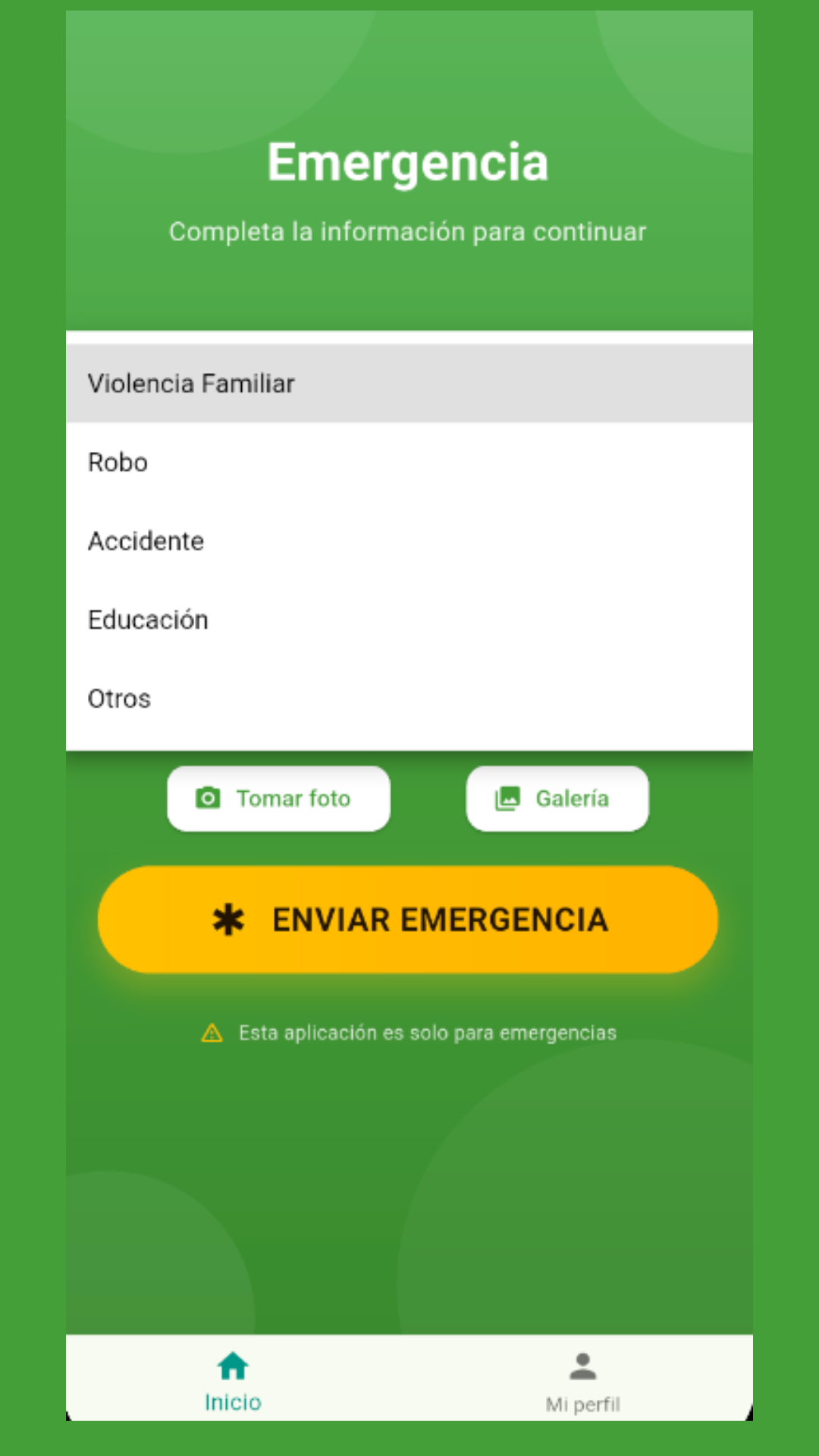Tap the Emergencia title header
Image resolution: width=819 pixels, height=1456 pixels.
click(408, 161)
